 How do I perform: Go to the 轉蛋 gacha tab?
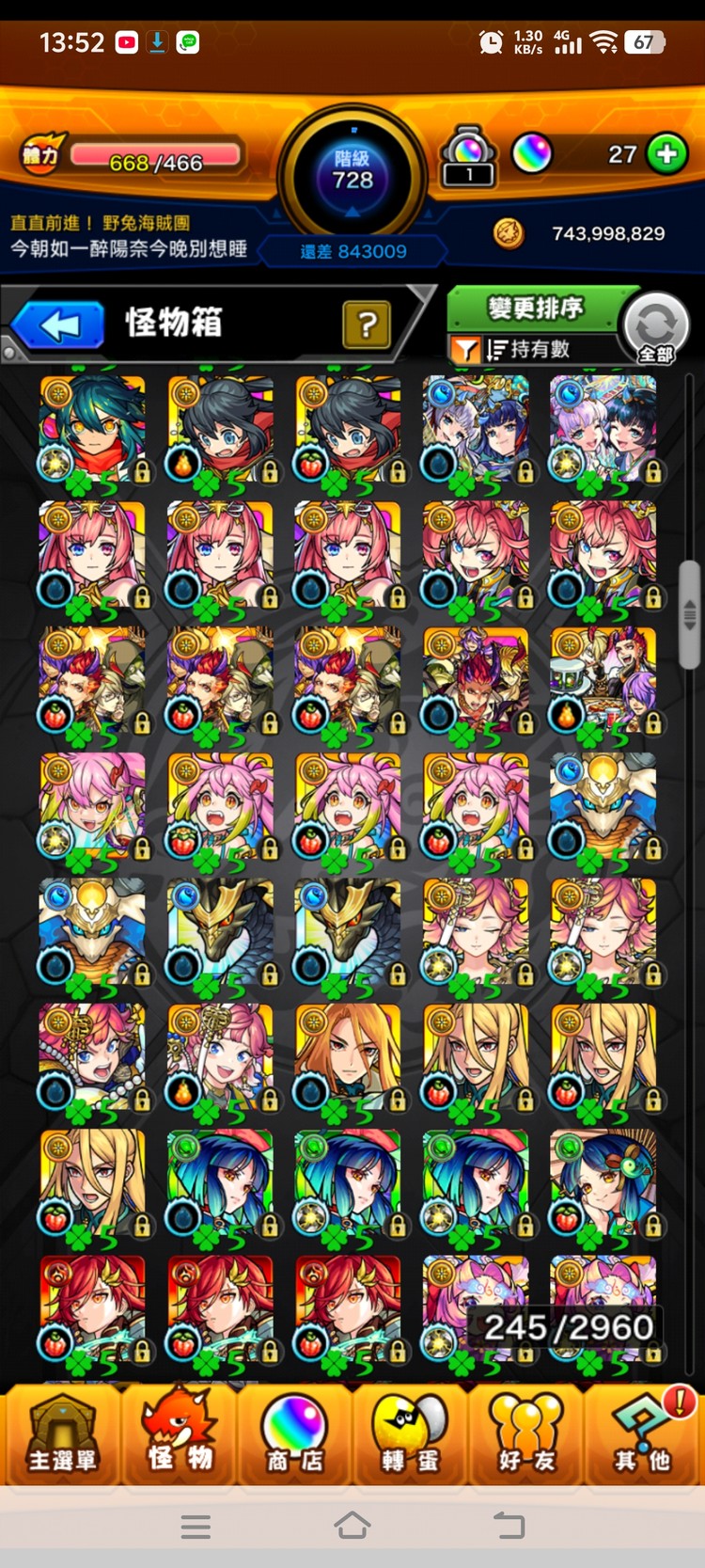pos(410,1433)
